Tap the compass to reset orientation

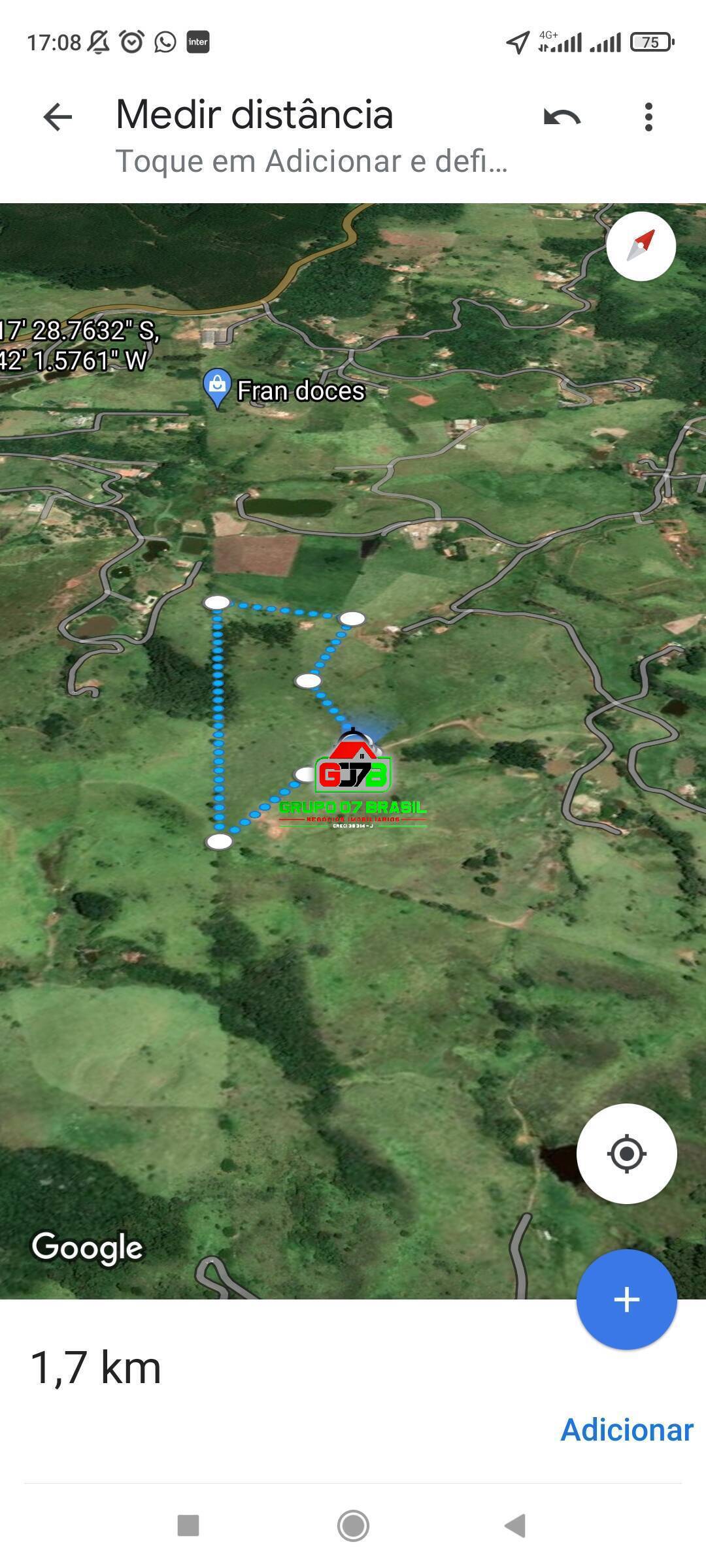[x=641, y=246]
